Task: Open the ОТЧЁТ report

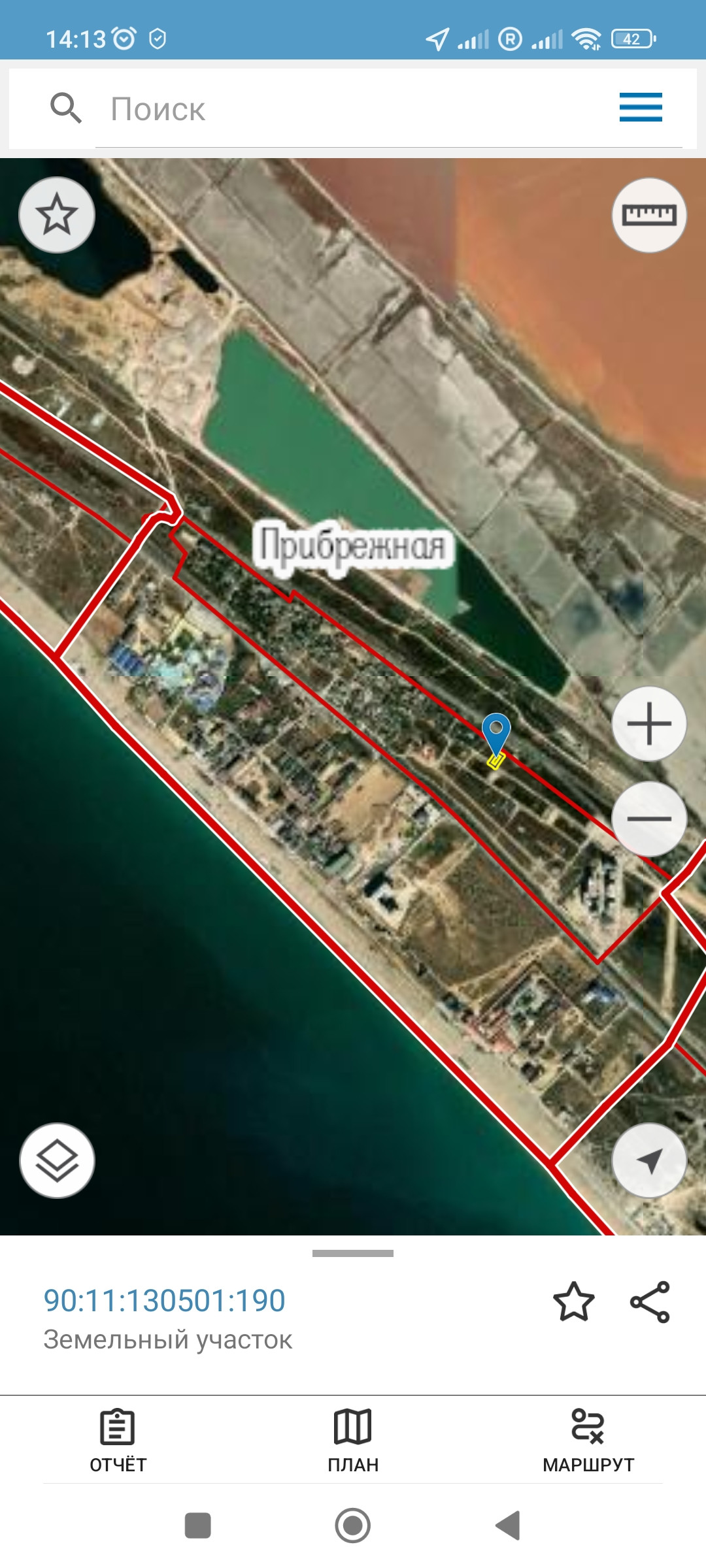Action: [118, 1441]
